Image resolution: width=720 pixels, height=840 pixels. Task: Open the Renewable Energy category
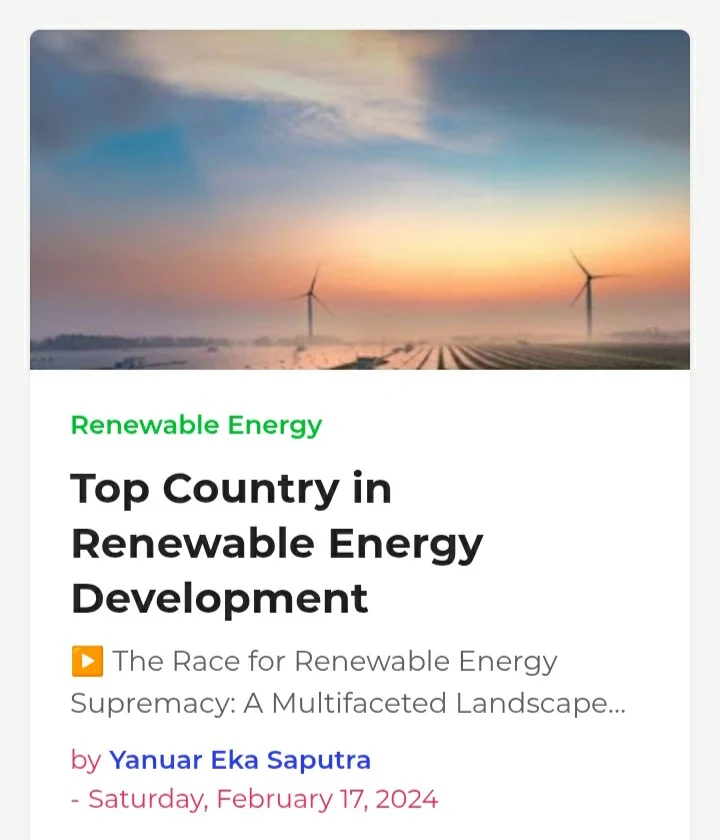[x=196, y=425]
